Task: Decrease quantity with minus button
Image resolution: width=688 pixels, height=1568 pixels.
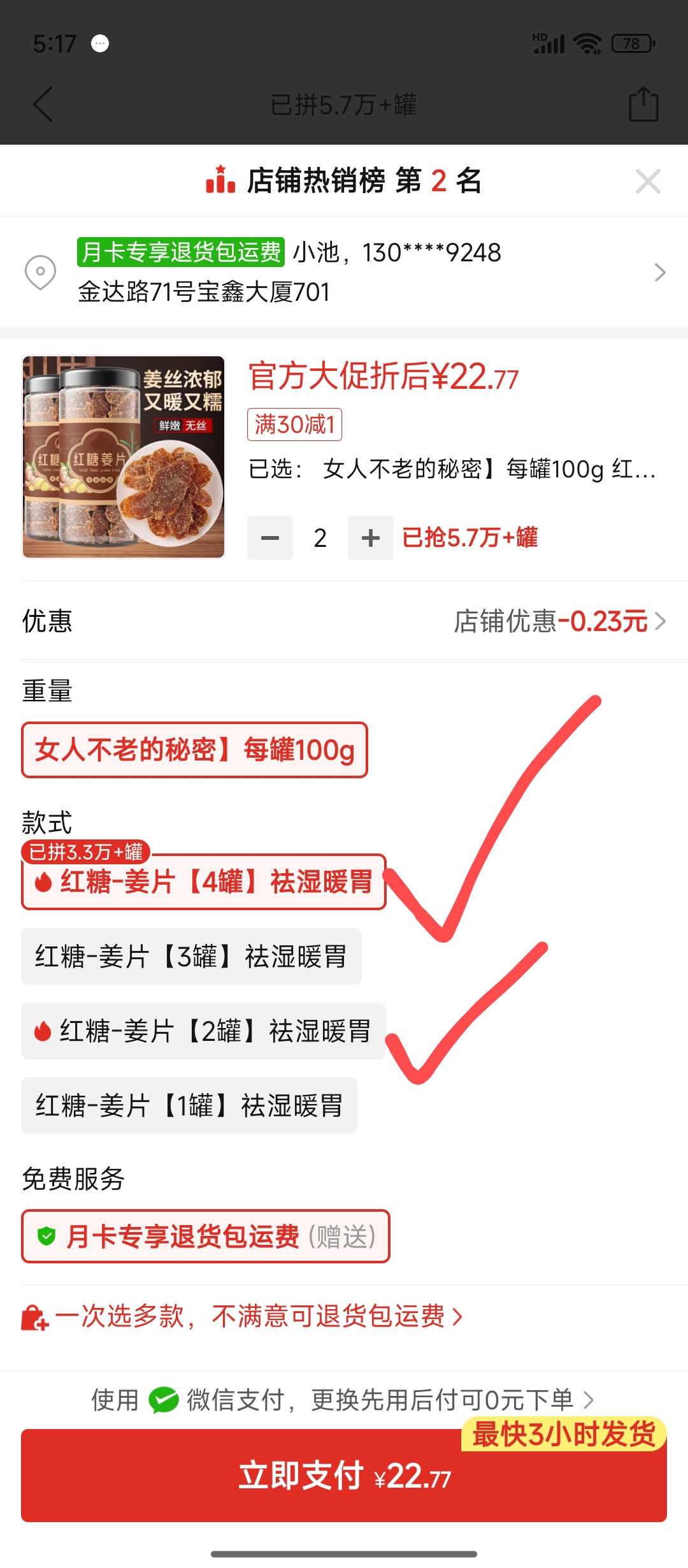Action: pos(270,538)
